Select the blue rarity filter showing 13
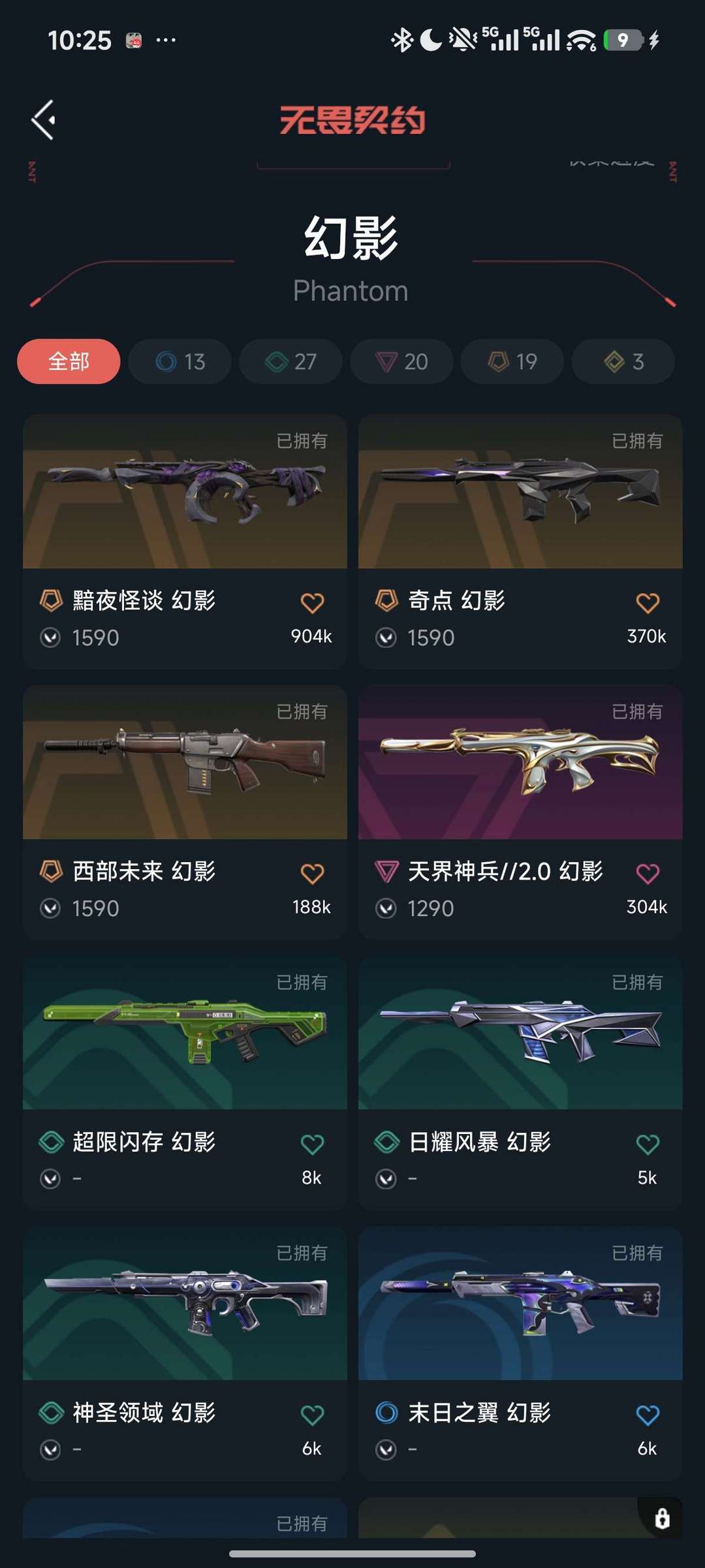Screen dimensions: 705x1568 178,361
